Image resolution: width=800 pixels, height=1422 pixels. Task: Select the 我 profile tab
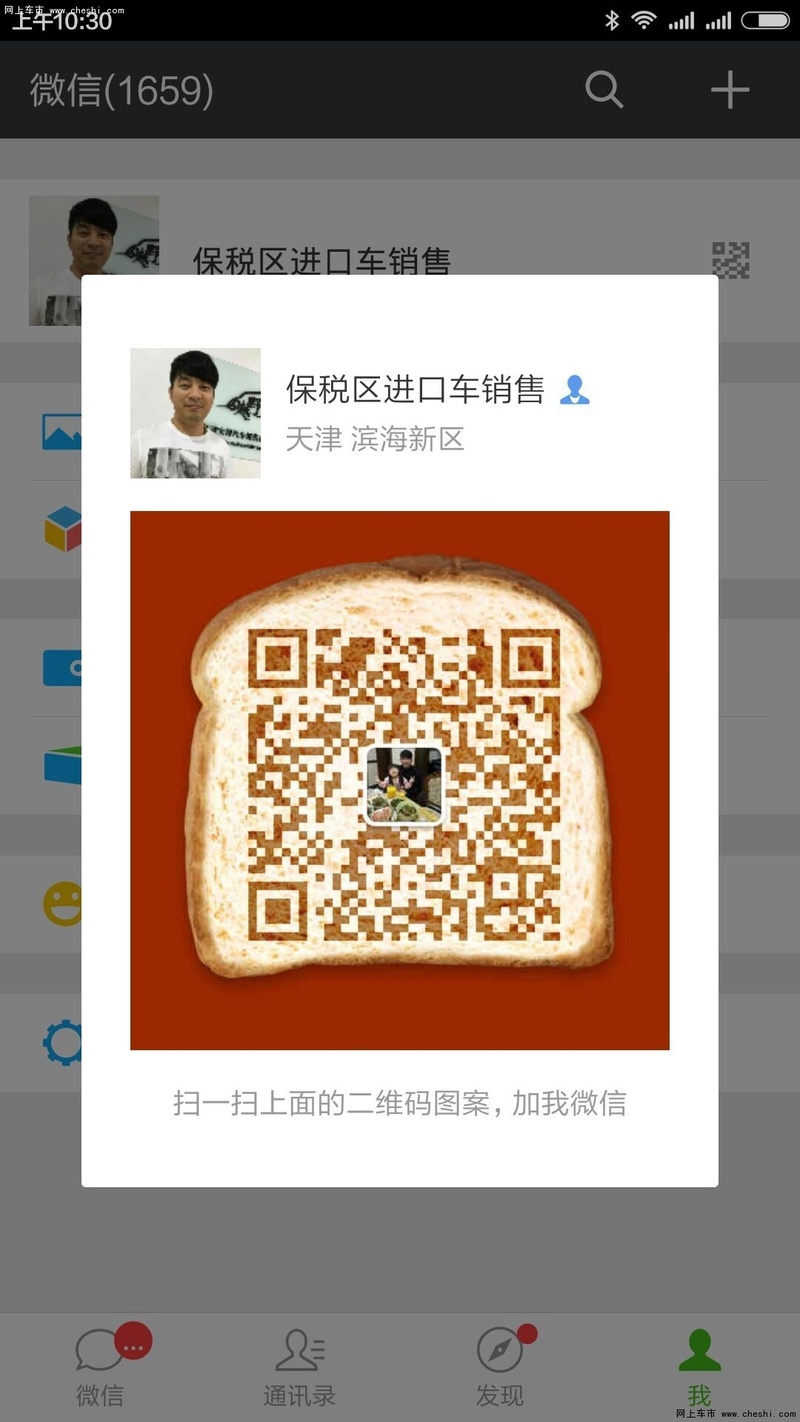[x=699, y=1366]
